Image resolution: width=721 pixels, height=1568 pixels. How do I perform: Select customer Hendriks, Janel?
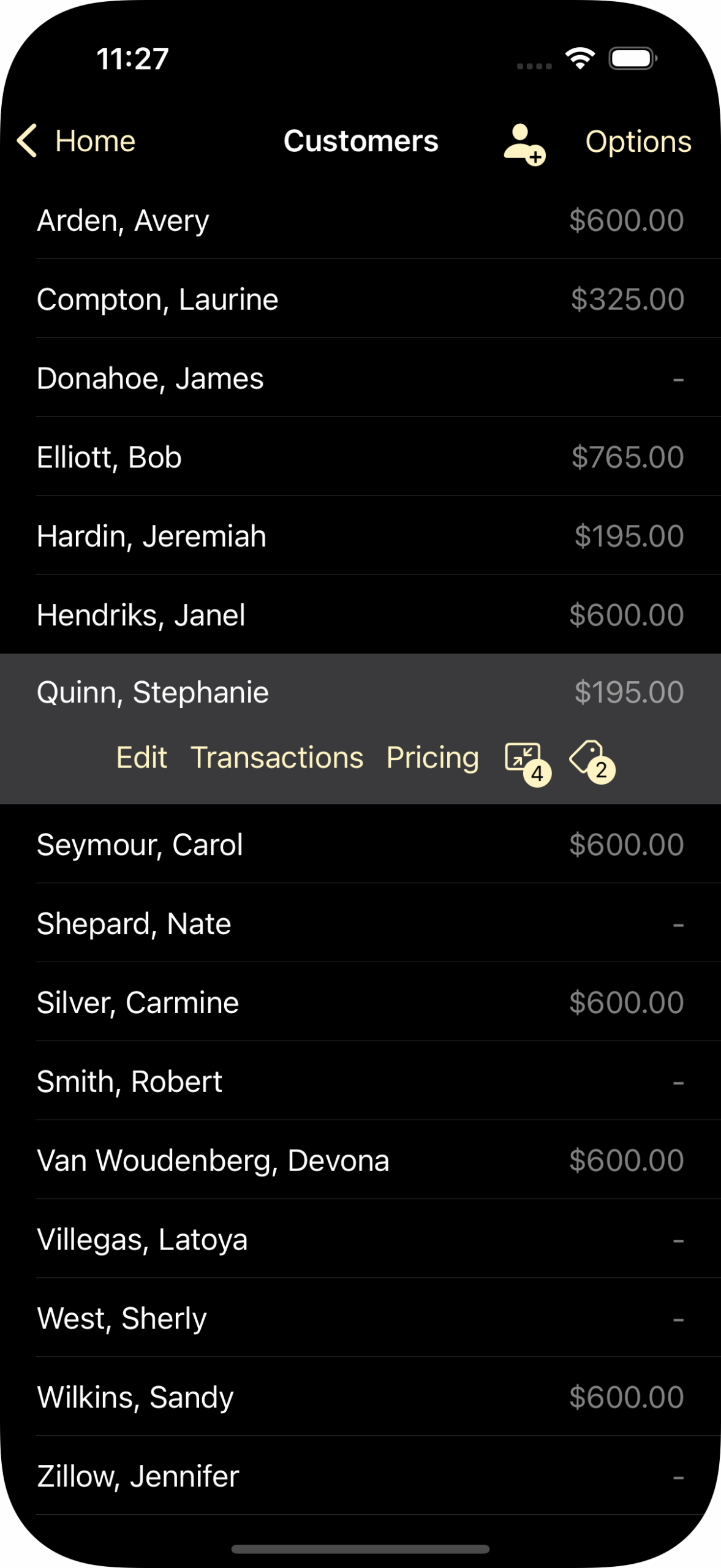(x=360, y=616)
